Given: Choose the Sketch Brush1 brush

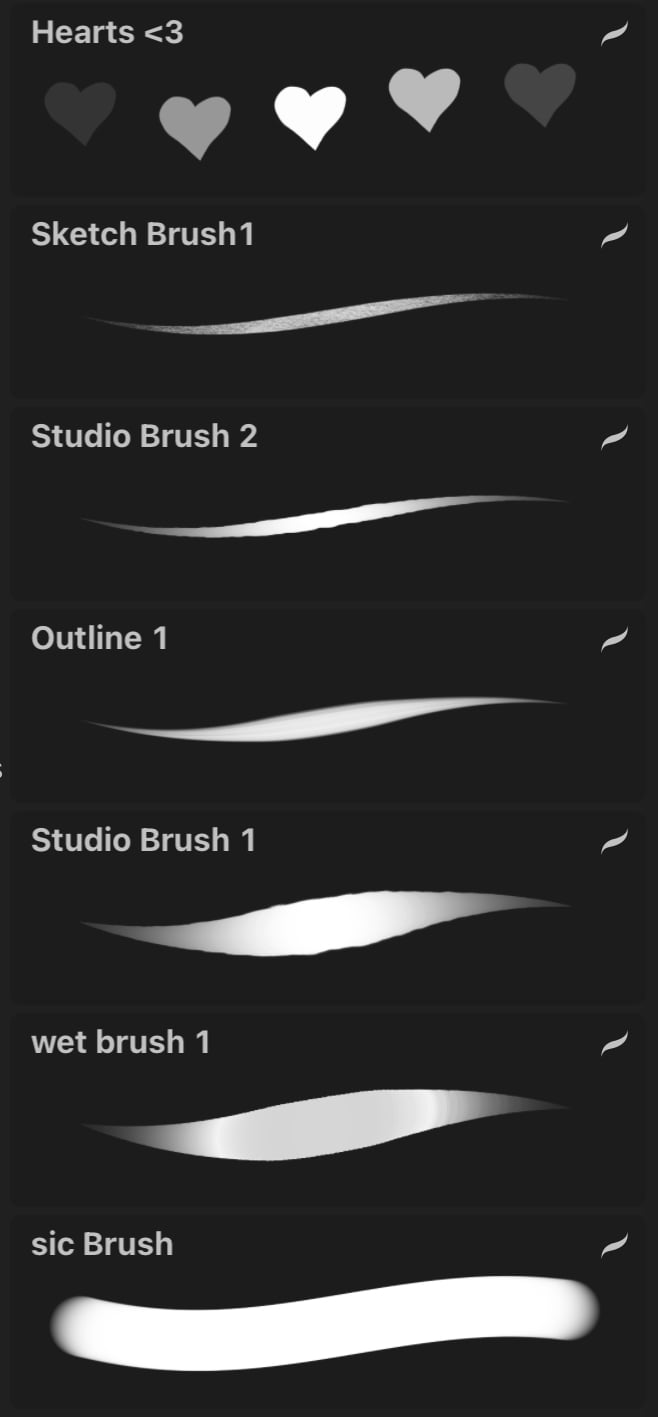Looking at the screenshot, I should [326, 301].
